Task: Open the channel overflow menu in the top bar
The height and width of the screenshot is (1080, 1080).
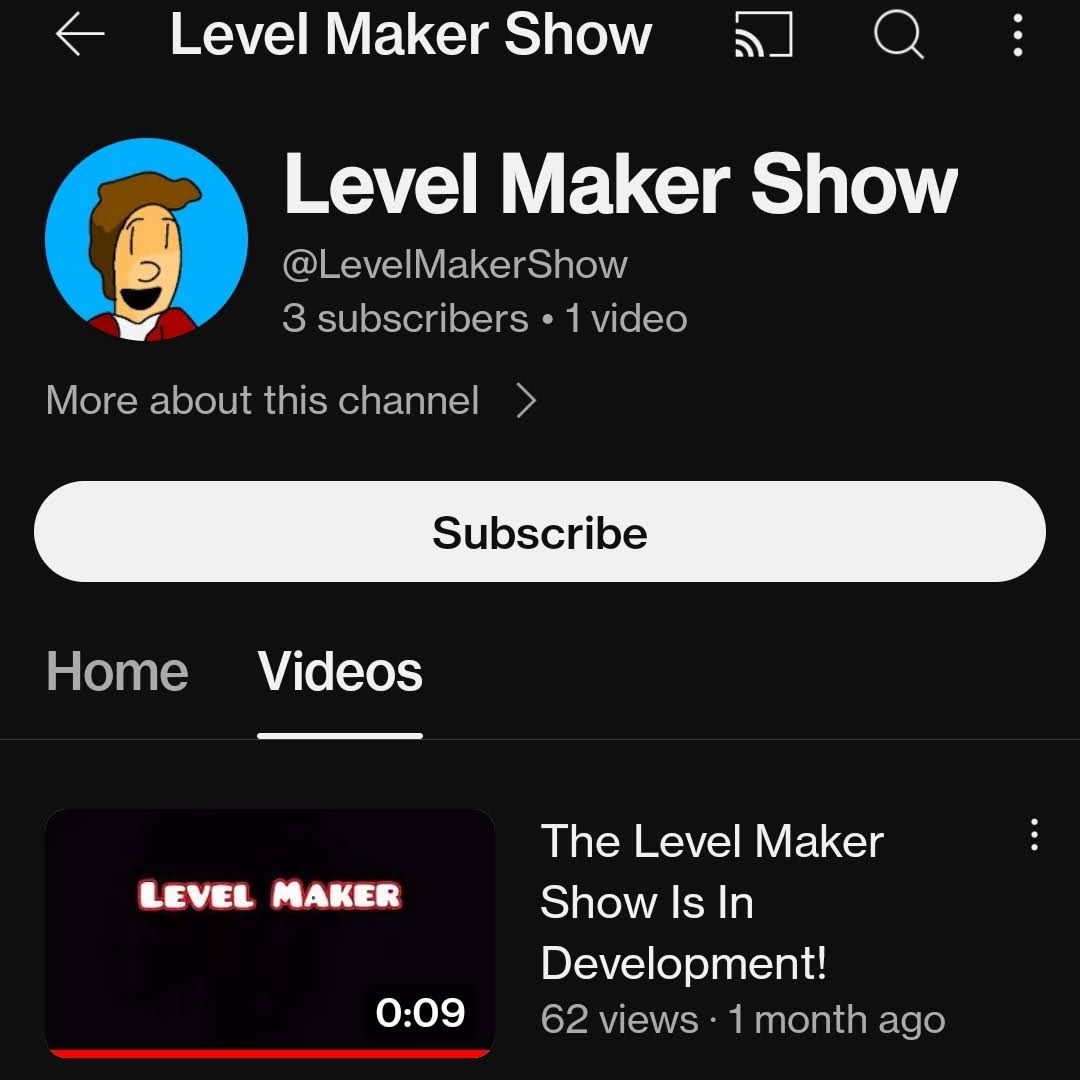Action: (1017, 36)
